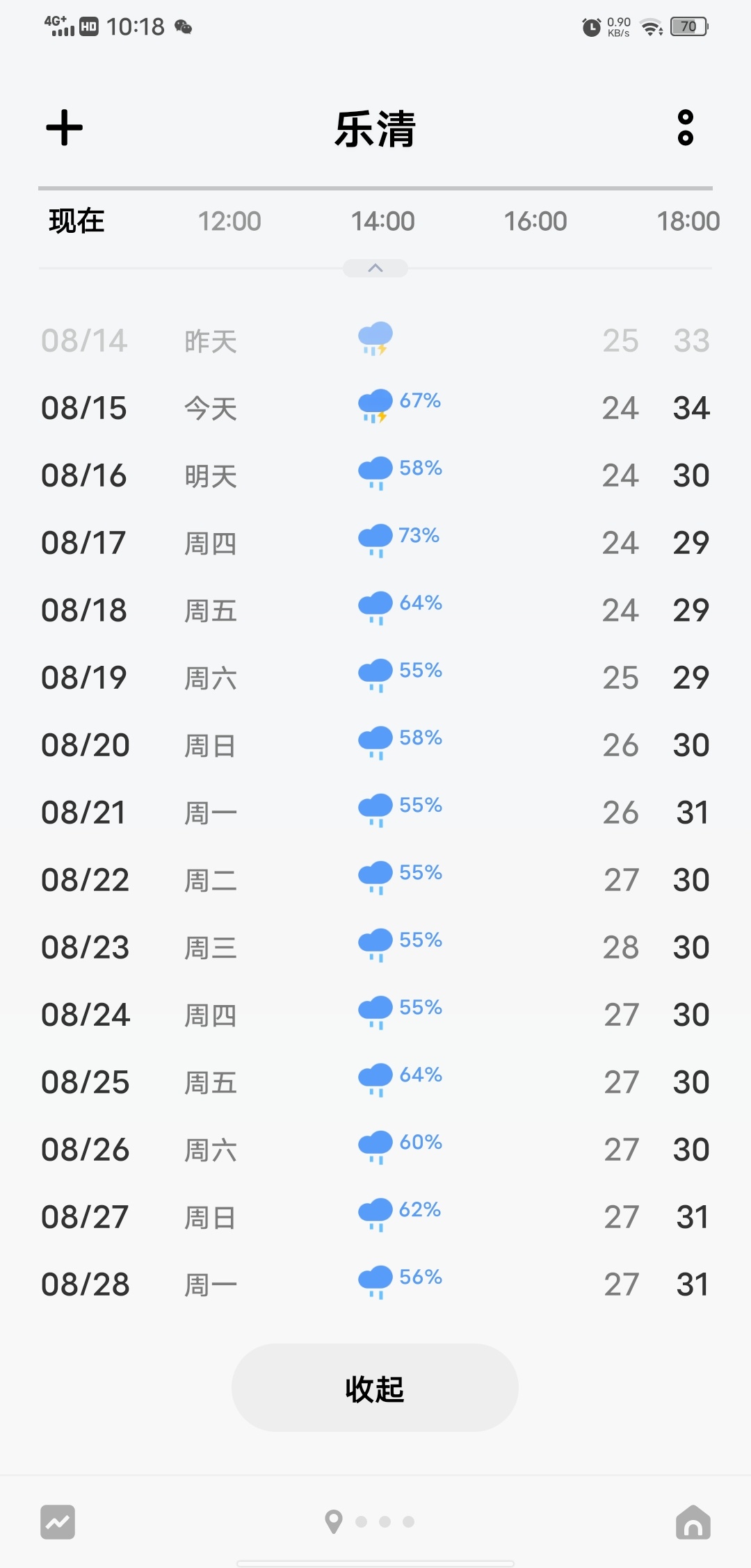Image resolution: width=751 pixels, height=1568 pixels.
Task: Open the home icon at bottom right
Action: point(693,1522)
